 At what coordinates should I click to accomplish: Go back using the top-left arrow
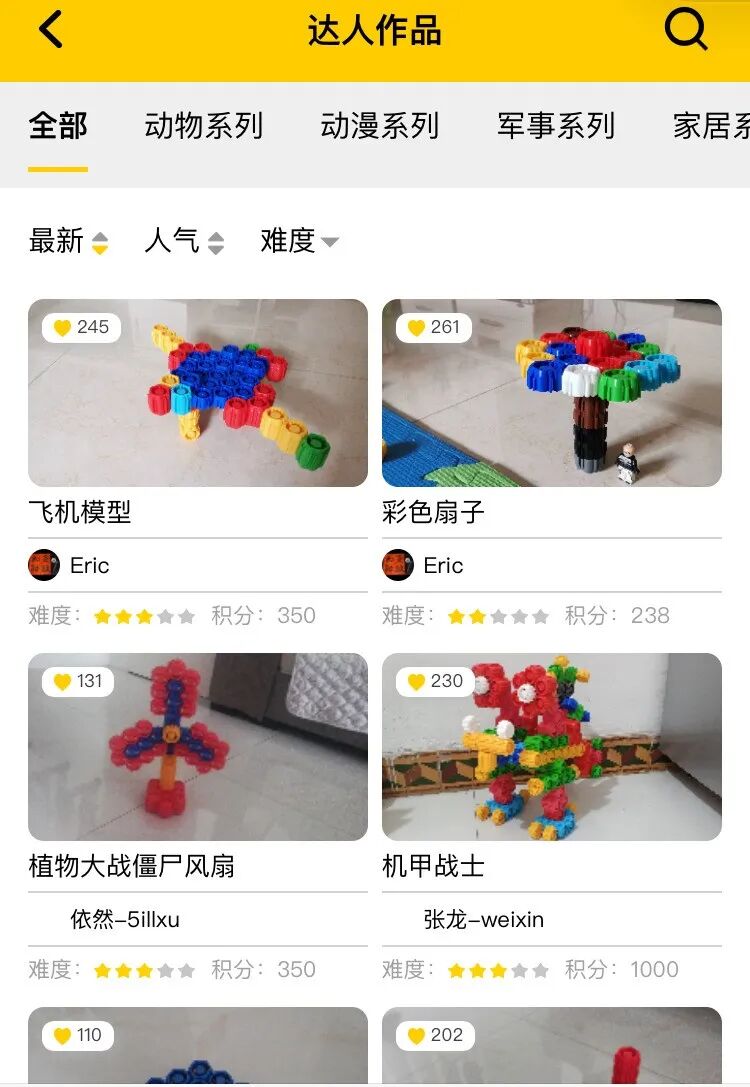(51, 30)
